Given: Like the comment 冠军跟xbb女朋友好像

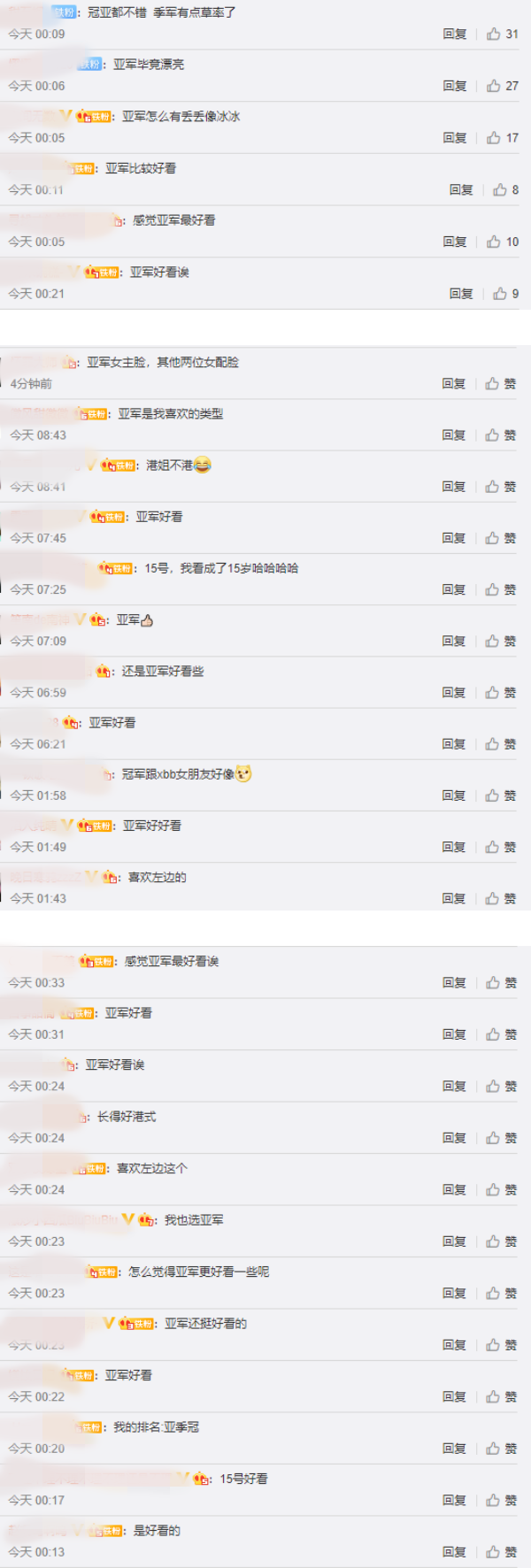Looking at the screenshot, I should (x=500, y=796).
